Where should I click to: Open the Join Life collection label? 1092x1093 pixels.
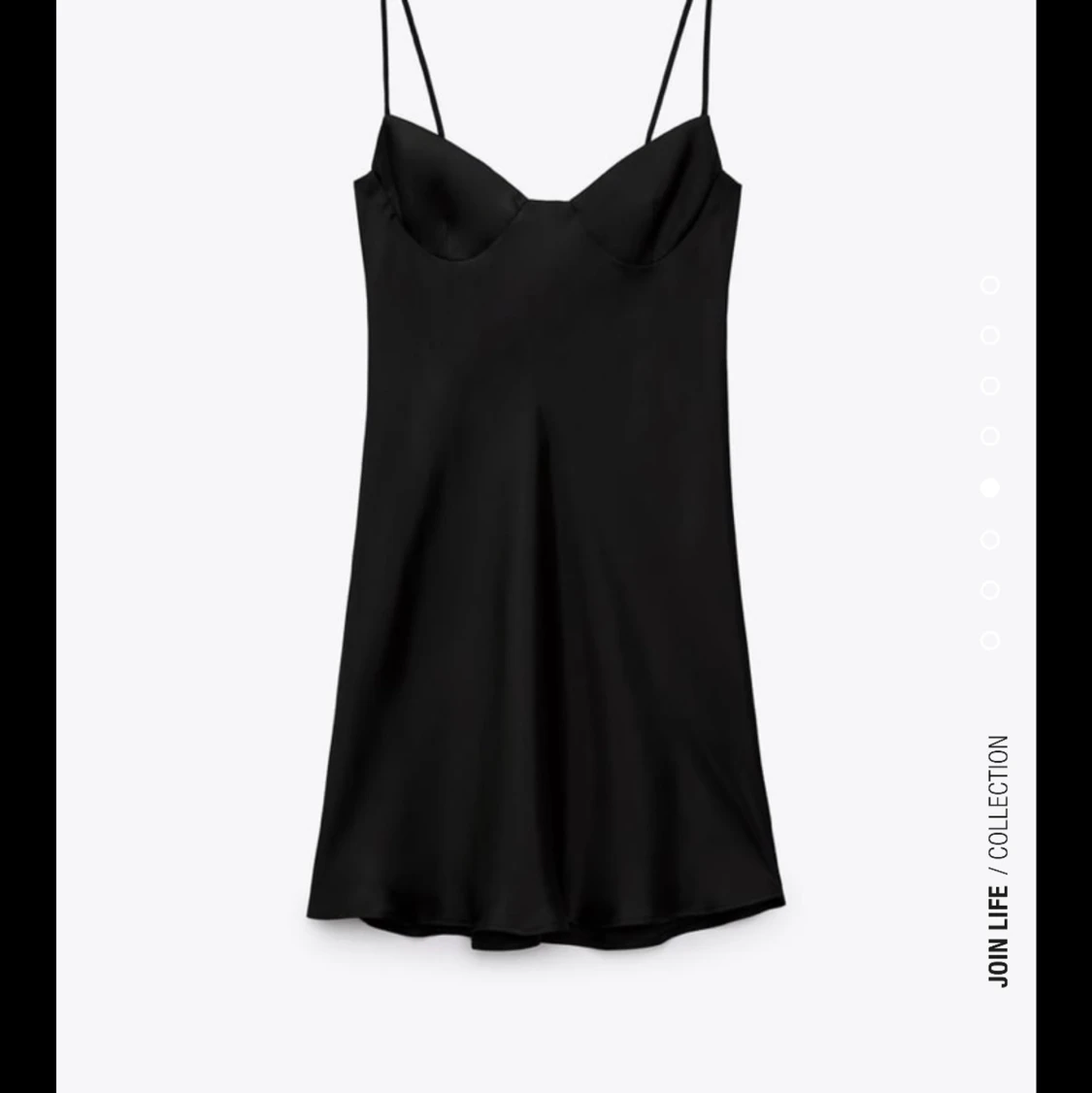pyautogui.click(x=998, y=861)
